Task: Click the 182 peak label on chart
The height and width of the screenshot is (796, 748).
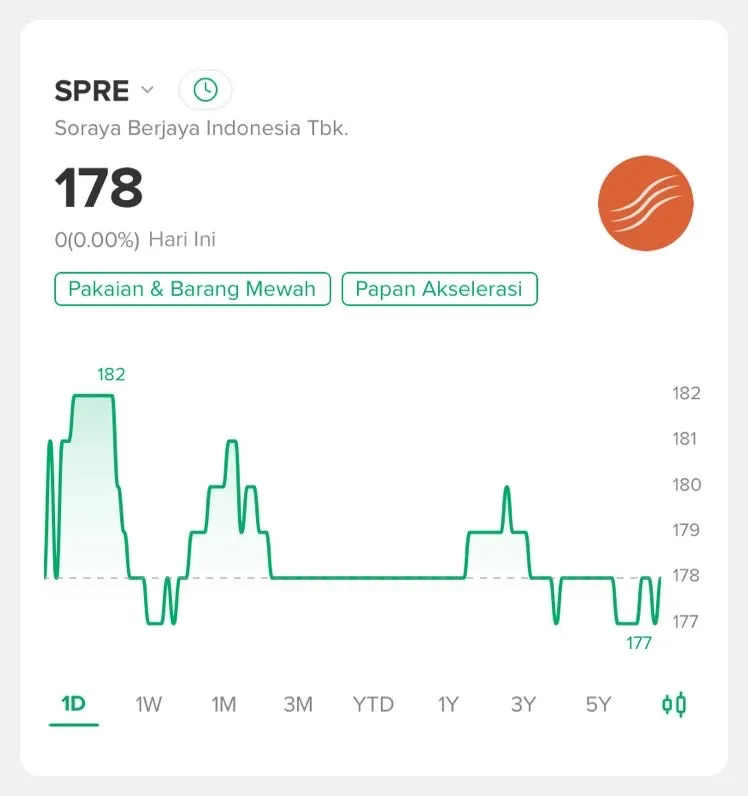Action: click(x=112, y=375)
